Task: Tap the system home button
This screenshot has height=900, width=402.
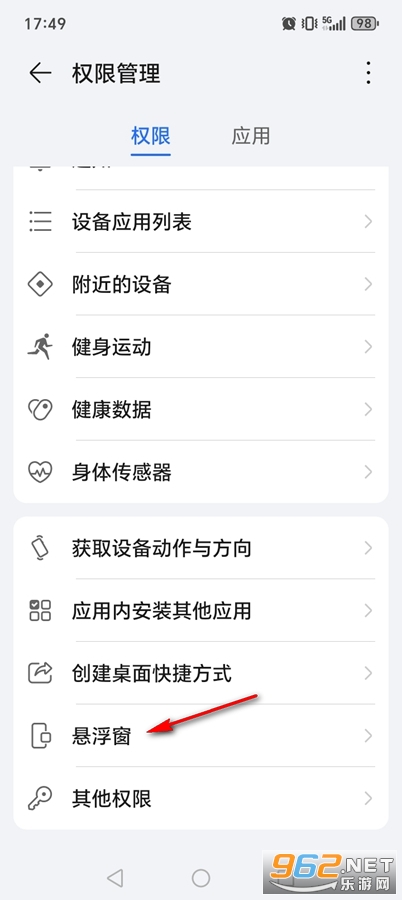Action: pos(201,877)
